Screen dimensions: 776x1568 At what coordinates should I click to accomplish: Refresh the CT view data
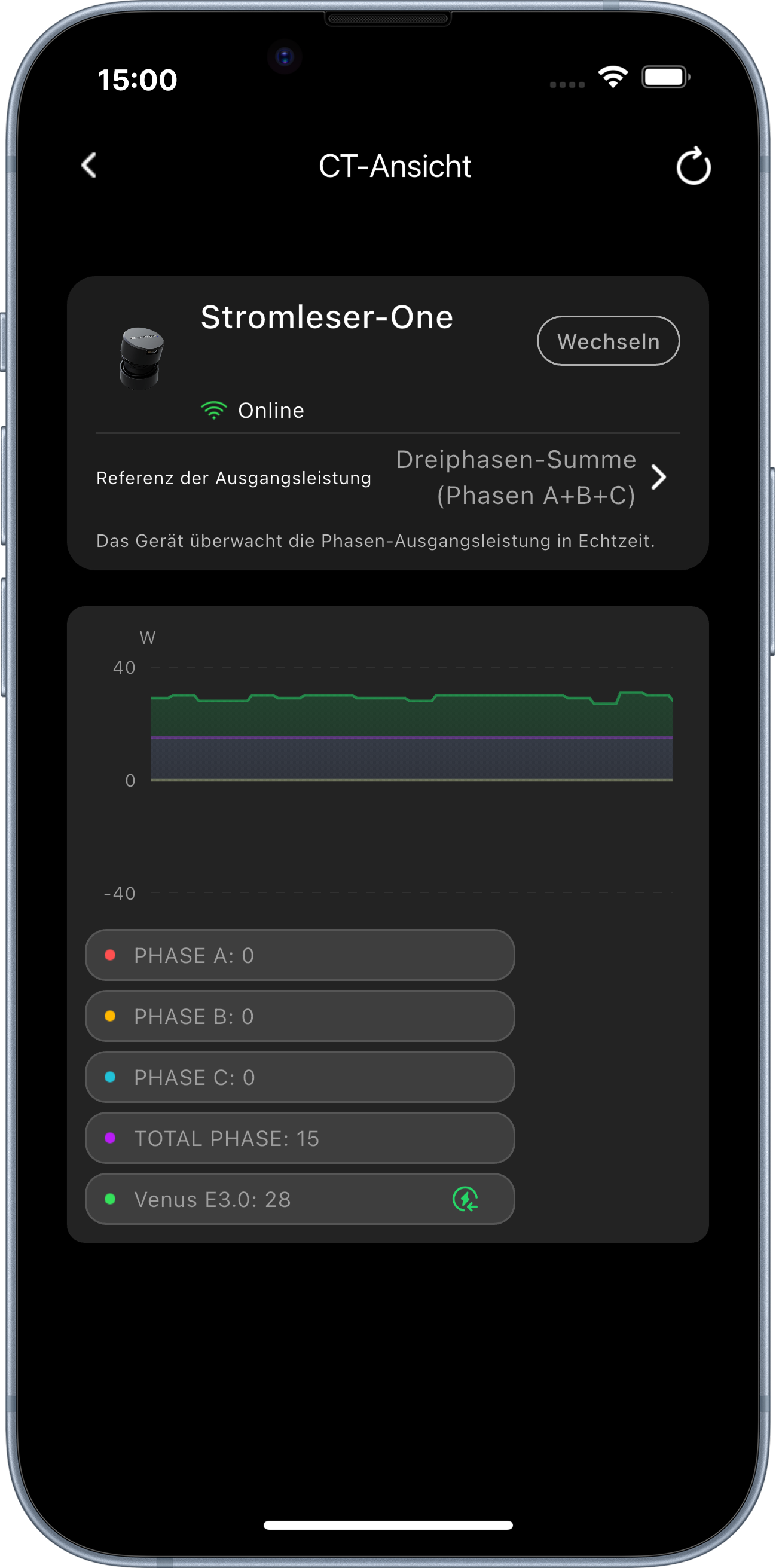coord(693,166)
